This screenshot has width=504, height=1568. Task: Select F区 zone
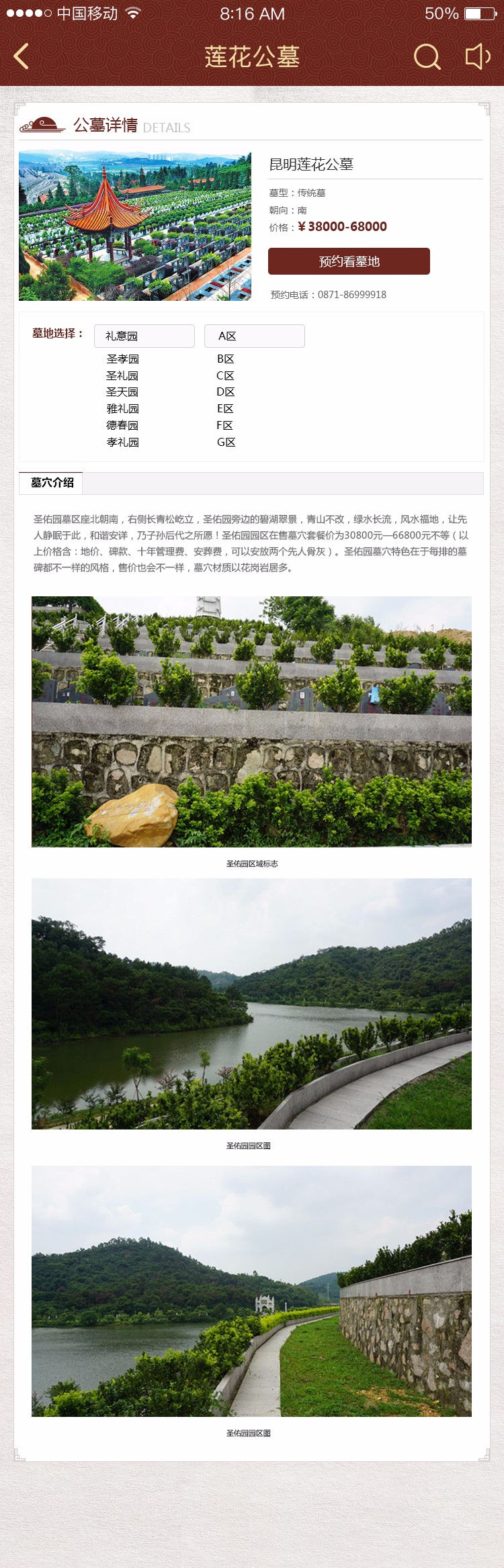coord(226,425)
